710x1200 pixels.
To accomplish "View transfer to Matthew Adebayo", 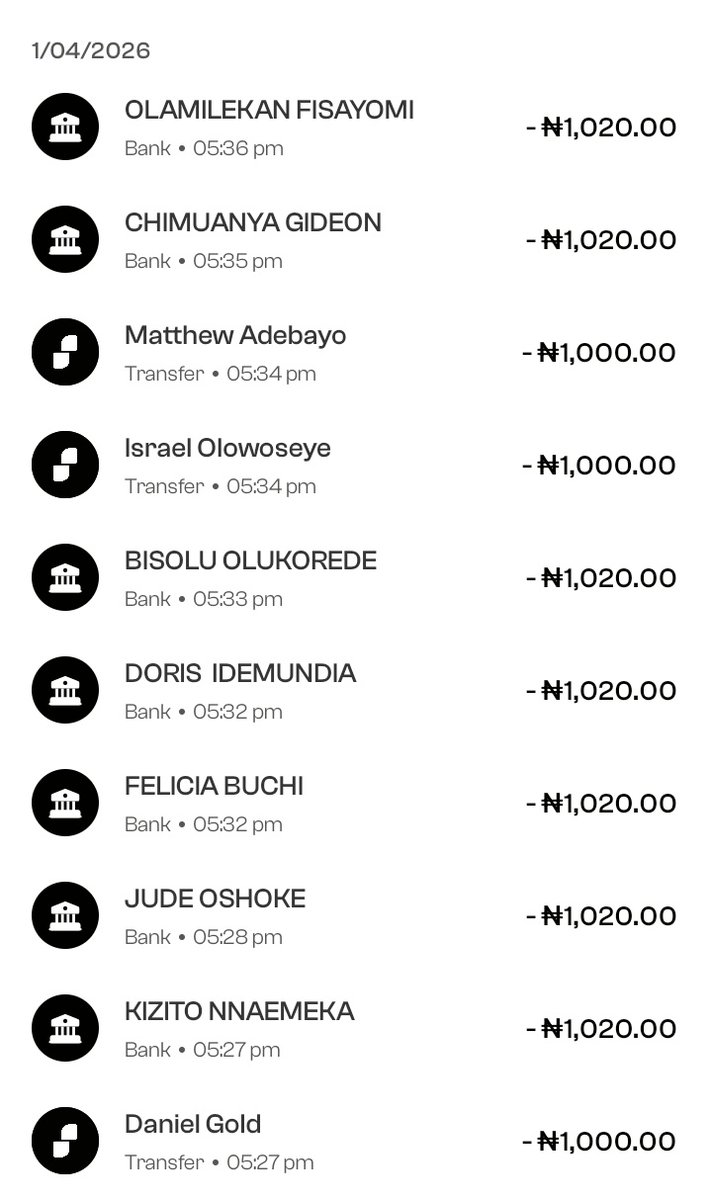I will point(355,353).
